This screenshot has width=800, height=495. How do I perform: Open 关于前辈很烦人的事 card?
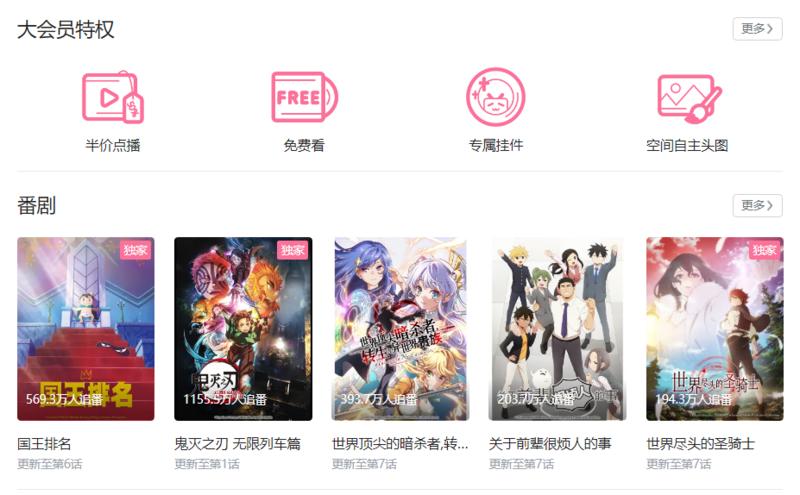(x=557, y=329)
